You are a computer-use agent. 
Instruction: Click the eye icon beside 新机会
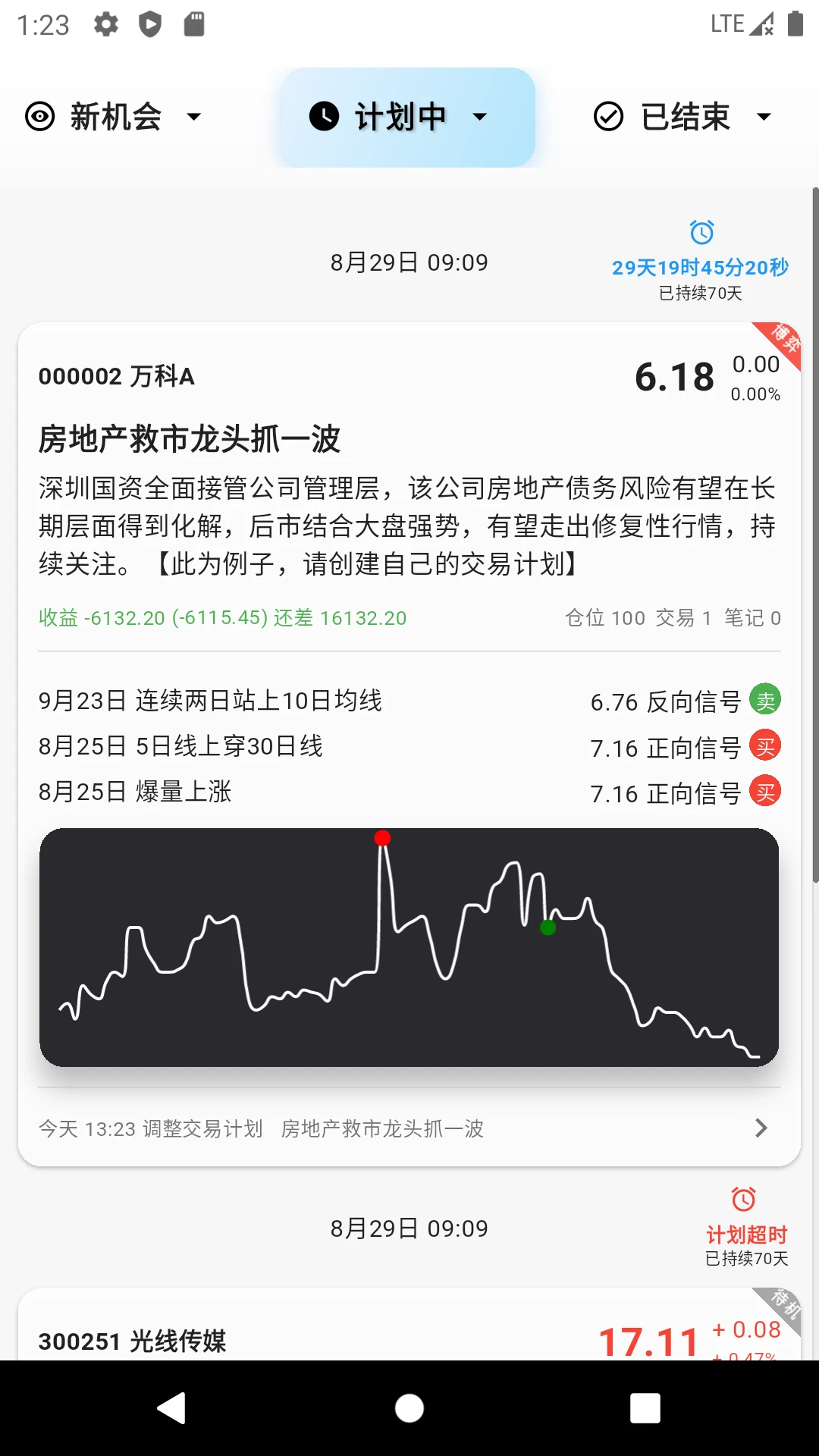click(x=38, y=116)
